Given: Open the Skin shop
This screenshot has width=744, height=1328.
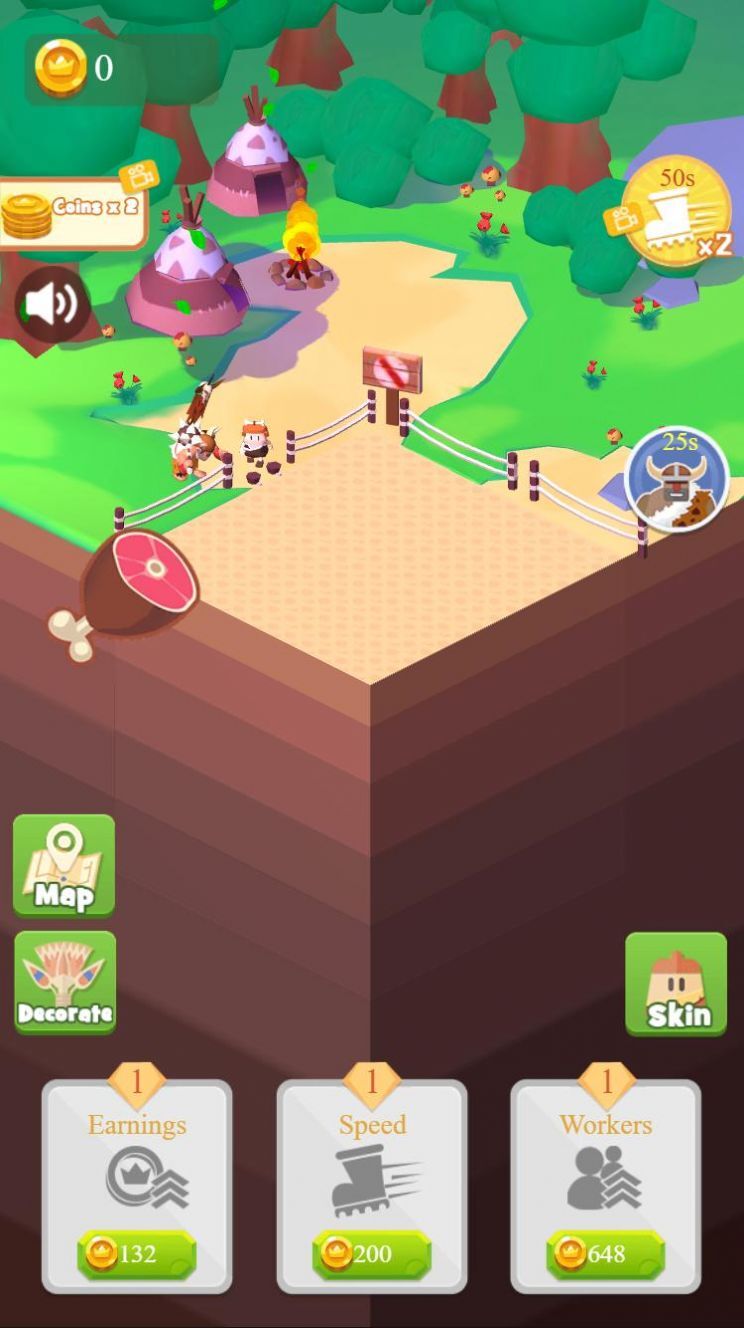Looking at the screenshot, I should point(676,984).
